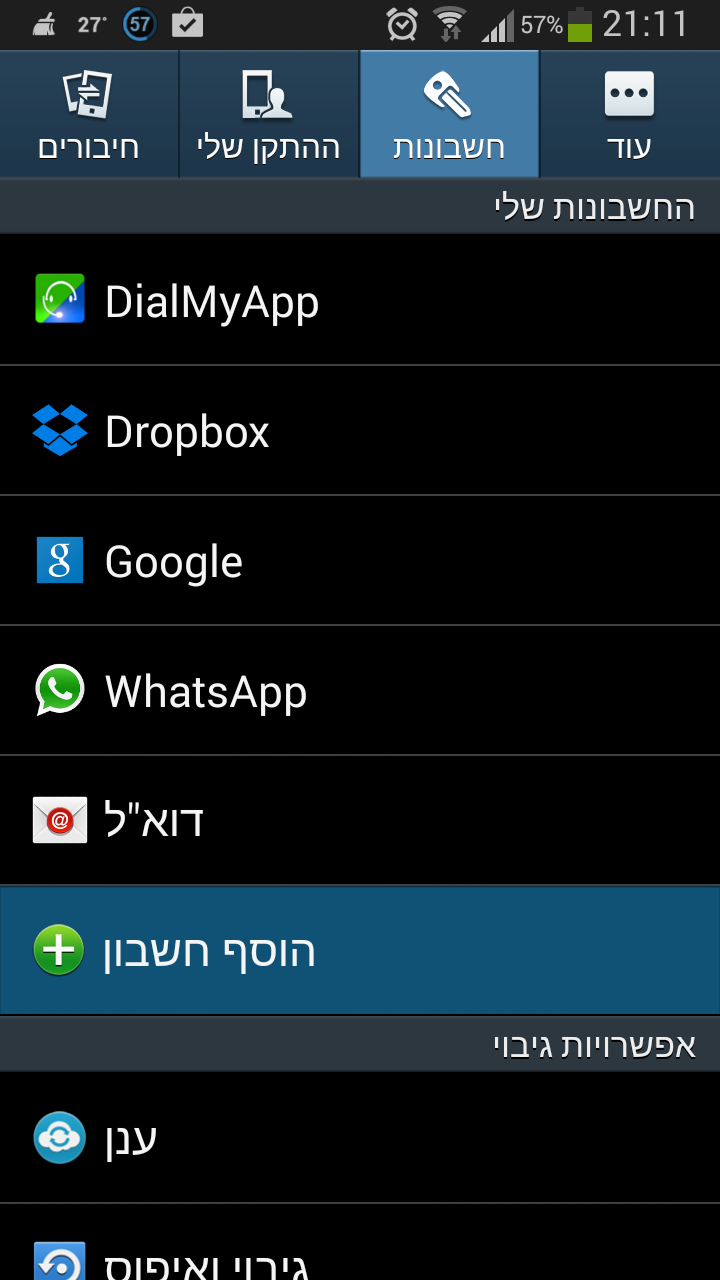Open the עוד tab

tap(630, 114)
